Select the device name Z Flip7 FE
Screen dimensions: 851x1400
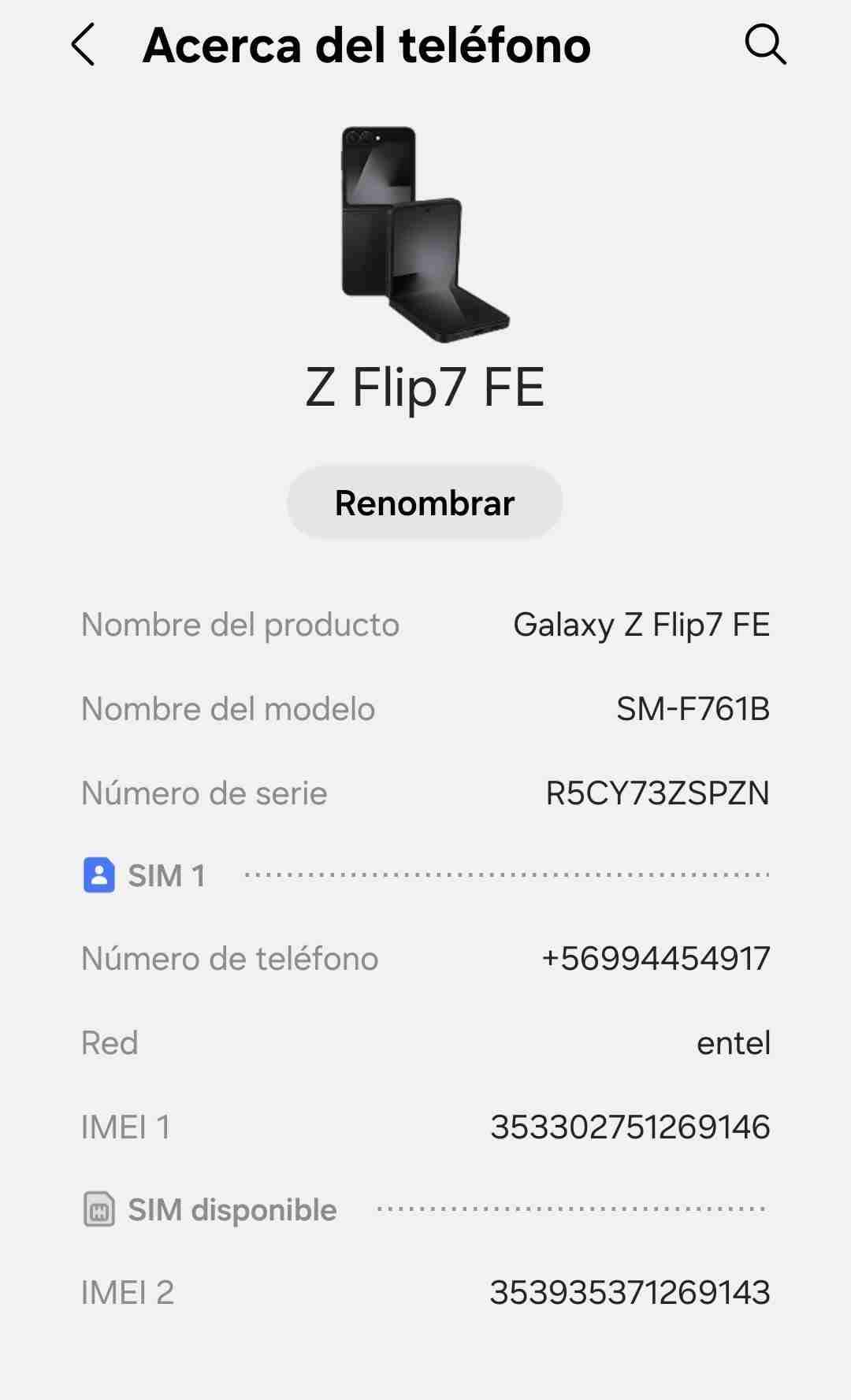coord(425,386)
